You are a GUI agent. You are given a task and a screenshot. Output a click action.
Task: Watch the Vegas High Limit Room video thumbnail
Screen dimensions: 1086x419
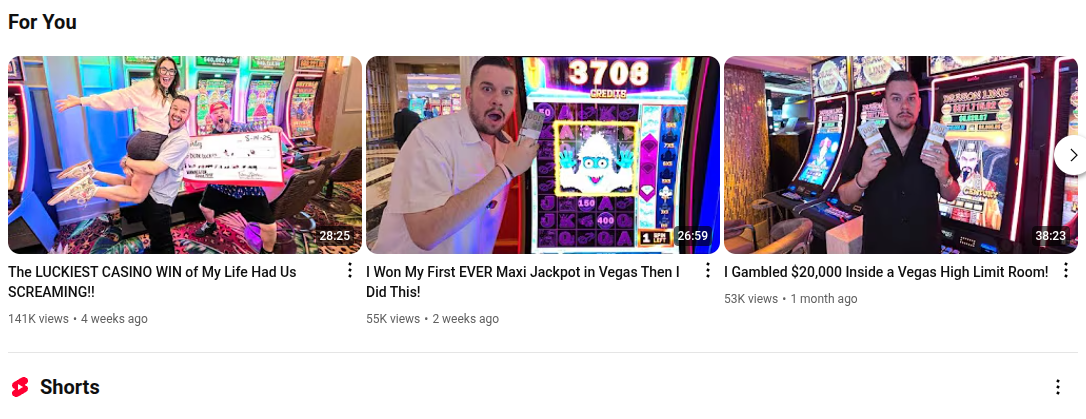point(900,155)
